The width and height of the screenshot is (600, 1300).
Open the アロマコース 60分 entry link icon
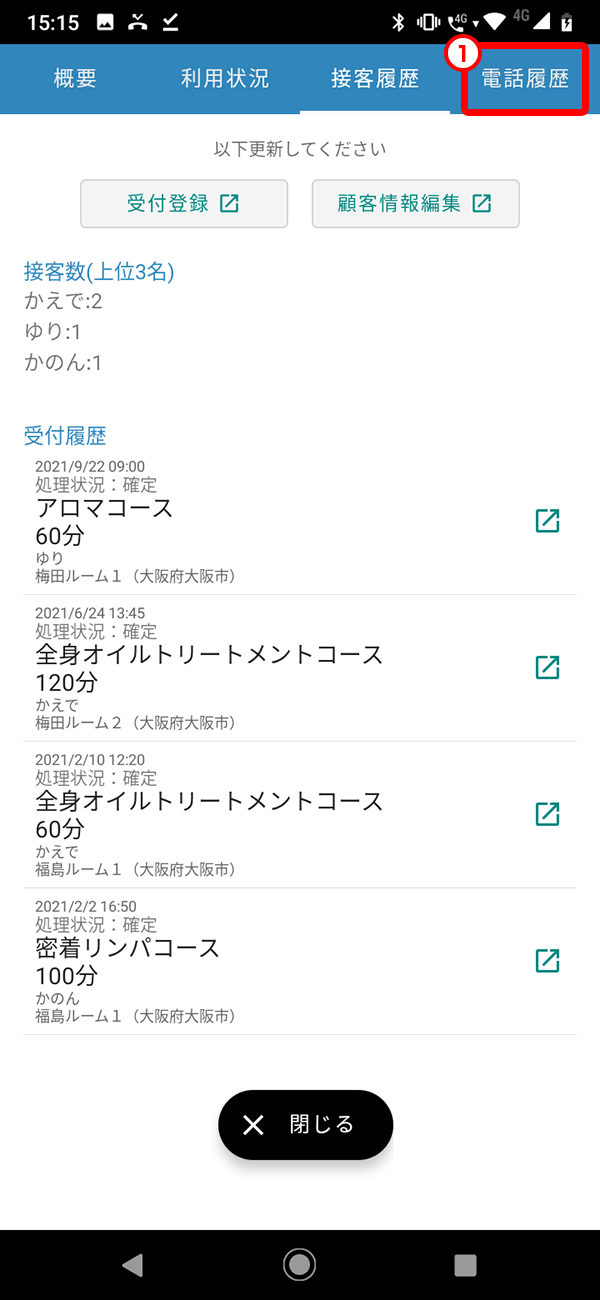547,521
